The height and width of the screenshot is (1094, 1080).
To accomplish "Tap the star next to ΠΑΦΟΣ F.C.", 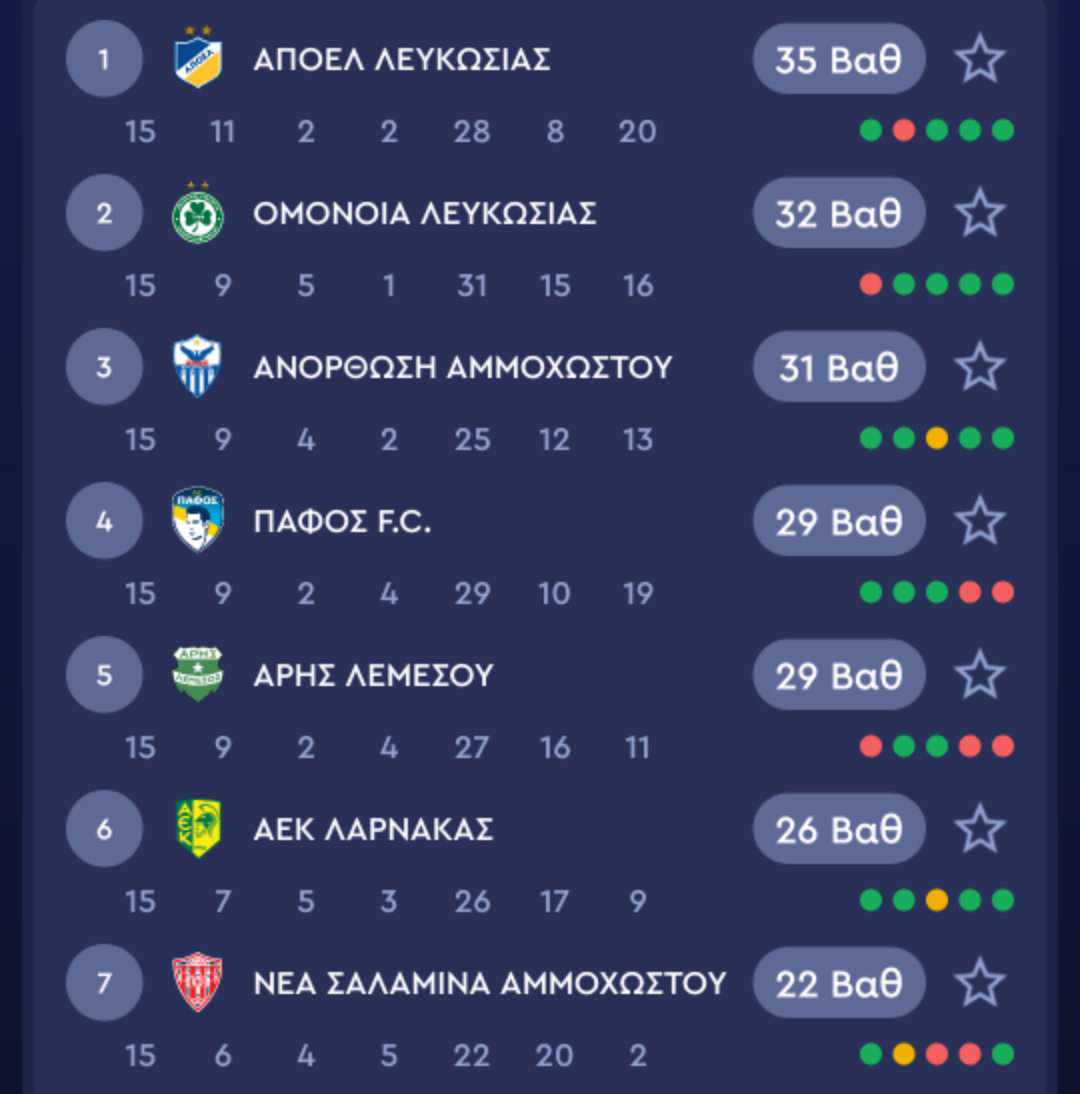I will click(979, 521).
